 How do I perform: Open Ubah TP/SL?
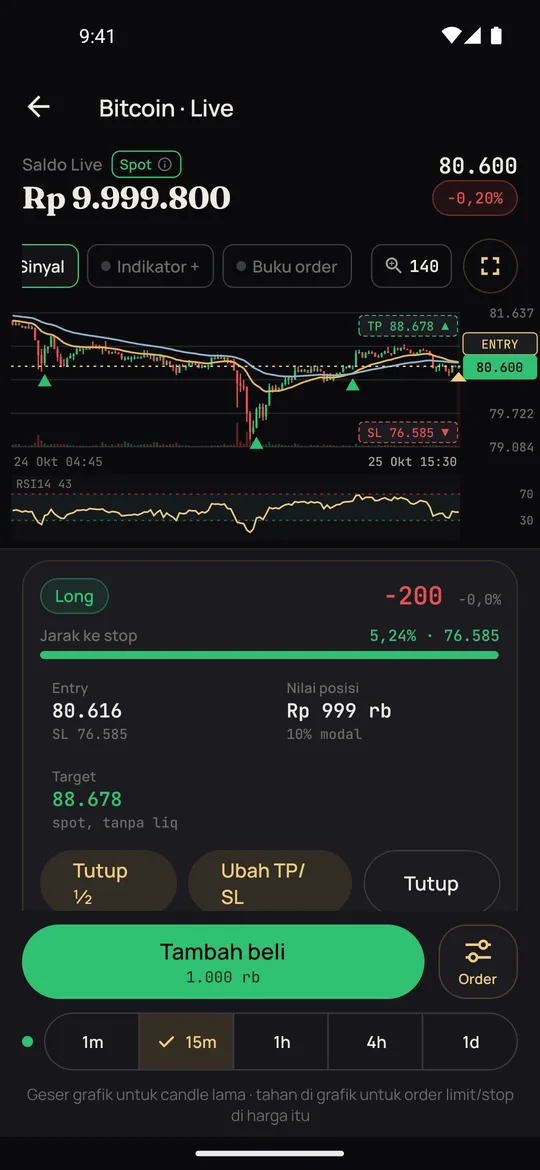(269, 883)
